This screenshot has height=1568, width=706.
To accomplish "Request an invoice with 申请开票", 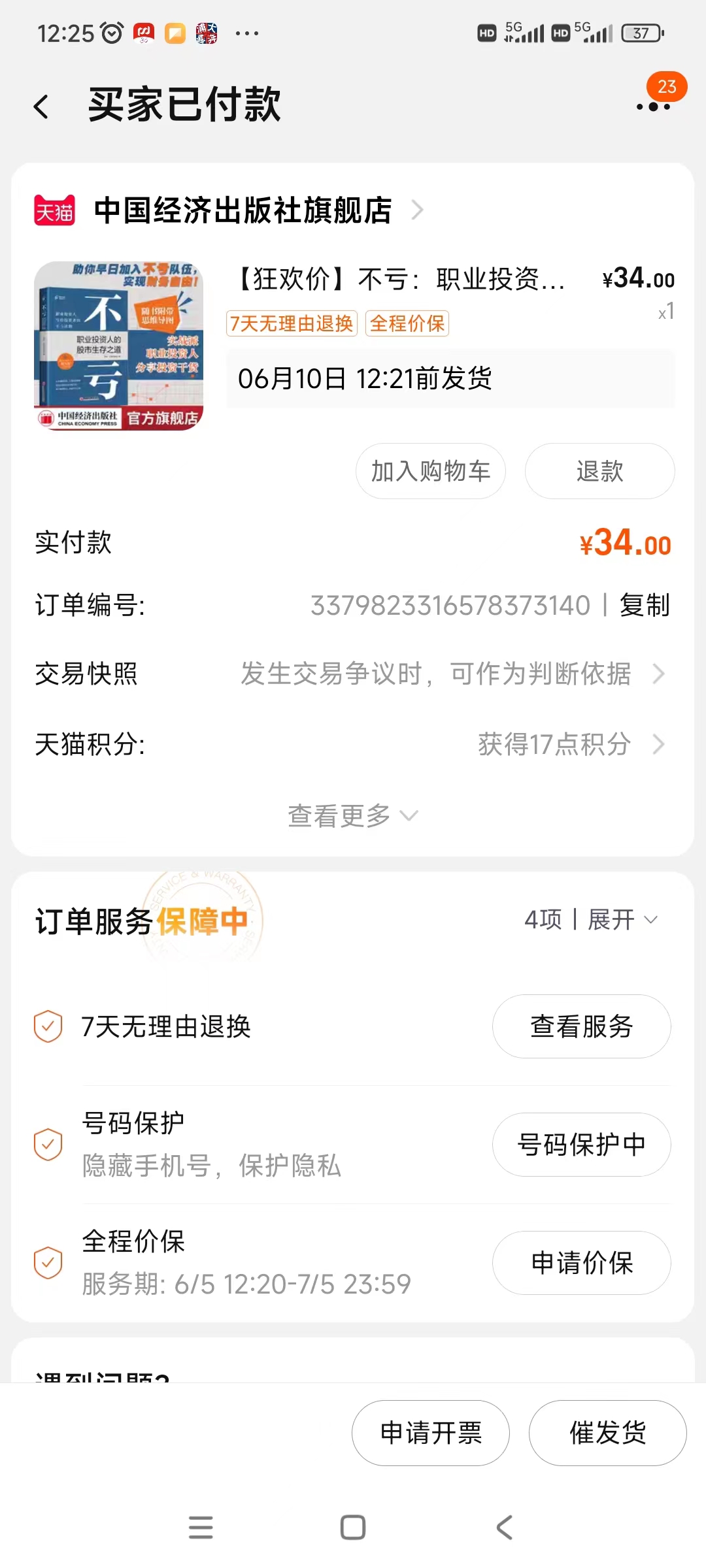I will (x=430, y=1433).
